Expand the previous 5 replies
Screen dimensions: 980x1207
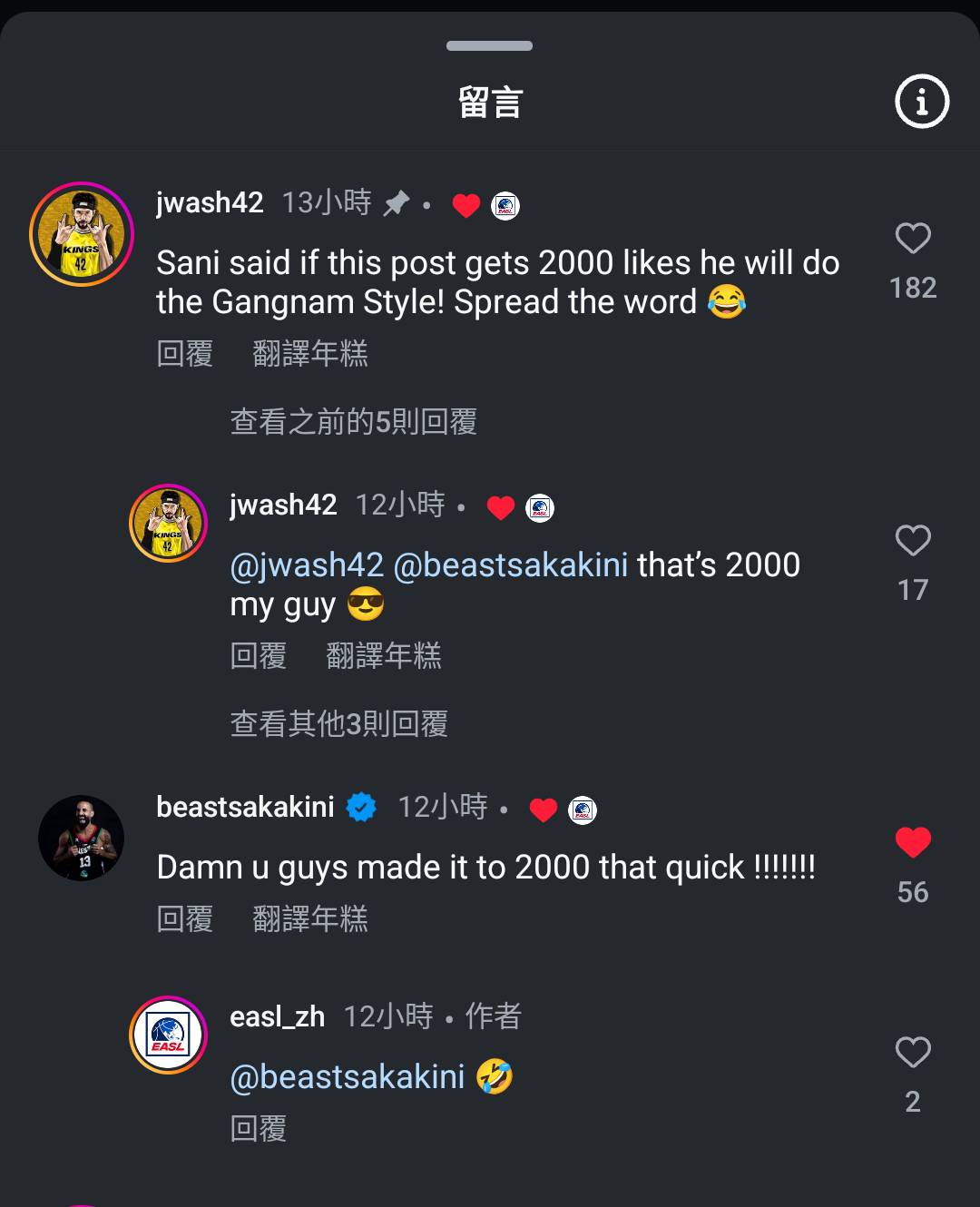tap(353, 421)
